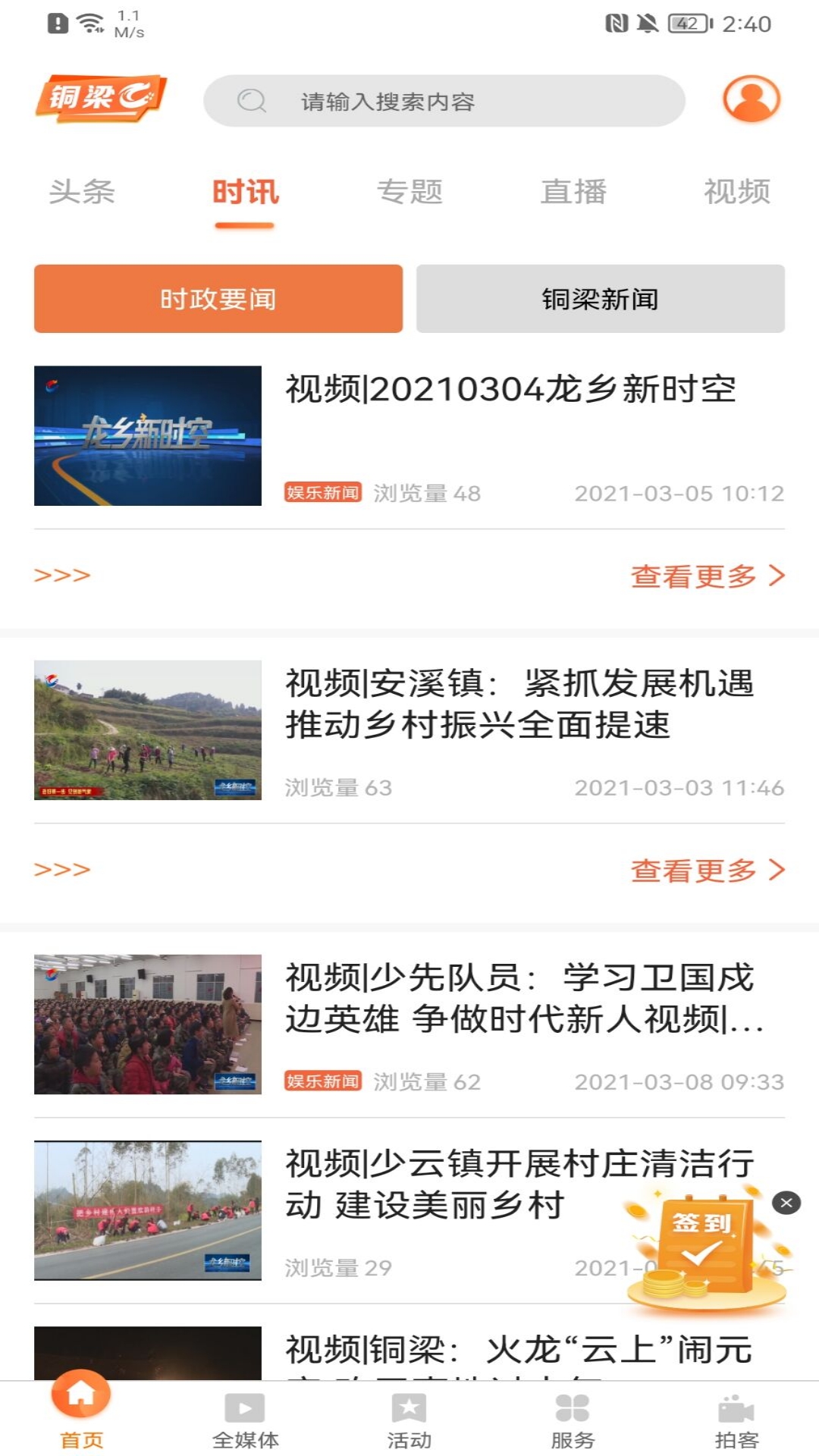Switch to the 铜梁新闻 category toggle
This screenshot has width=819, height=1456.
point(599,299)
